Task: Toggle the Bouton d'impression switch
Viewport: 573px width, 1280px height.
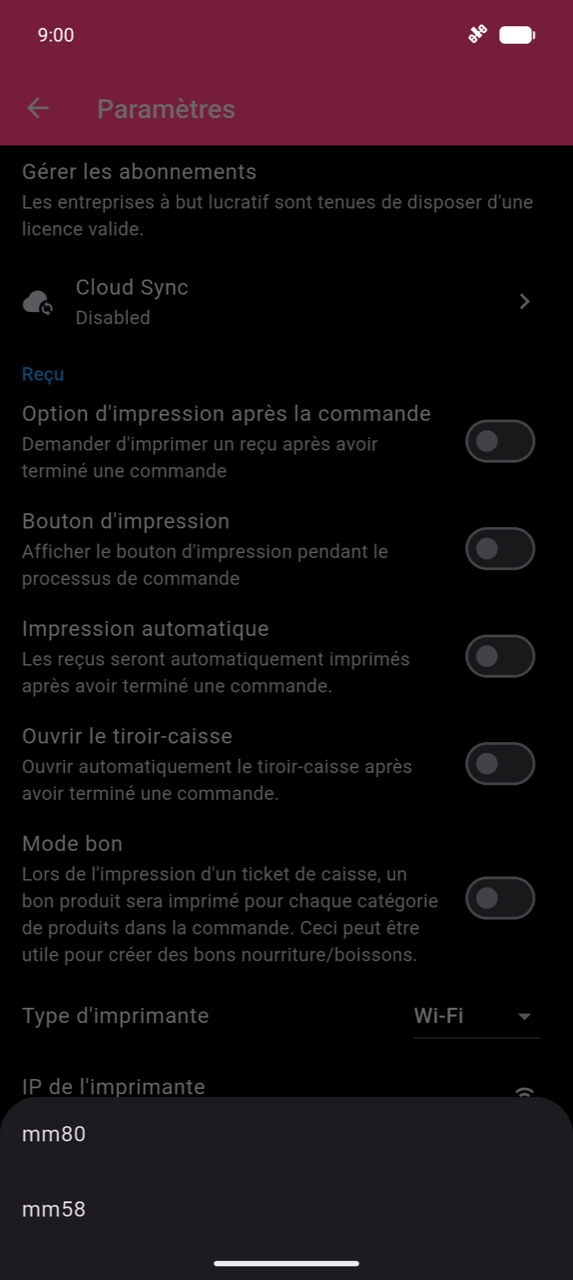Action: [500, 549]
